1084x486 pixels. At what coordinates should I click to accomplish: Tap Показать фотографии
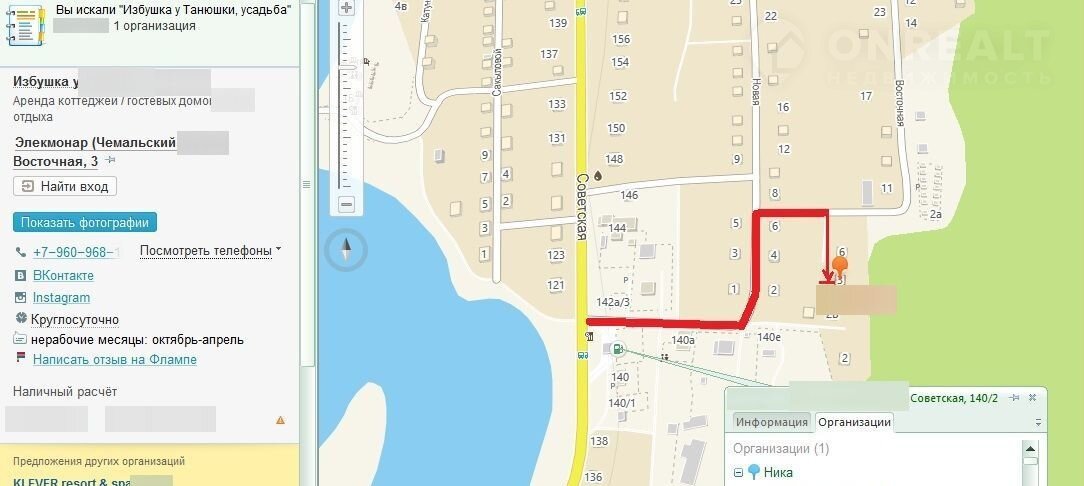coord(85,222)
